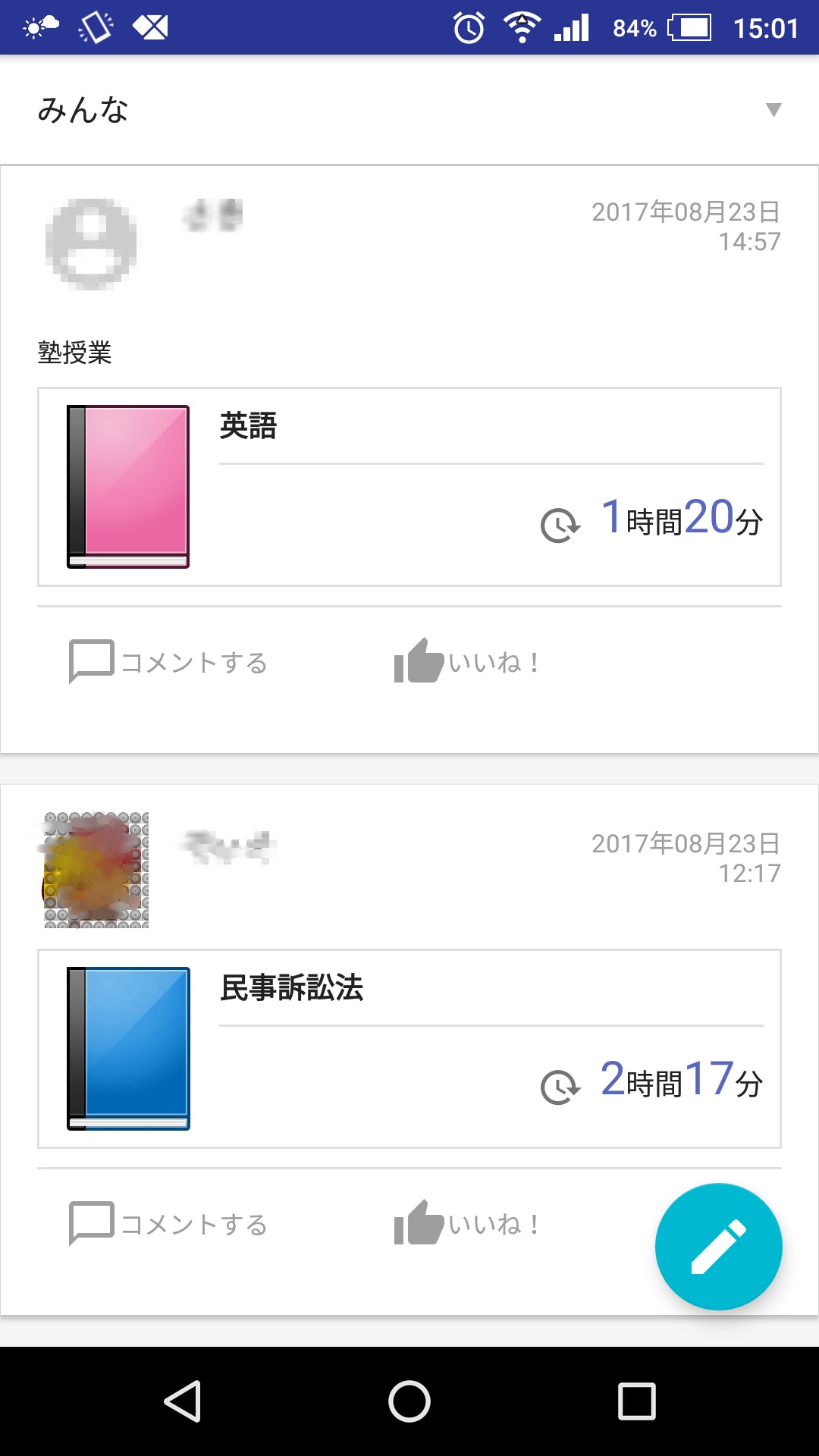
Task: Open the 民事訴訟法 study record card
Action: coord(409,1048)
